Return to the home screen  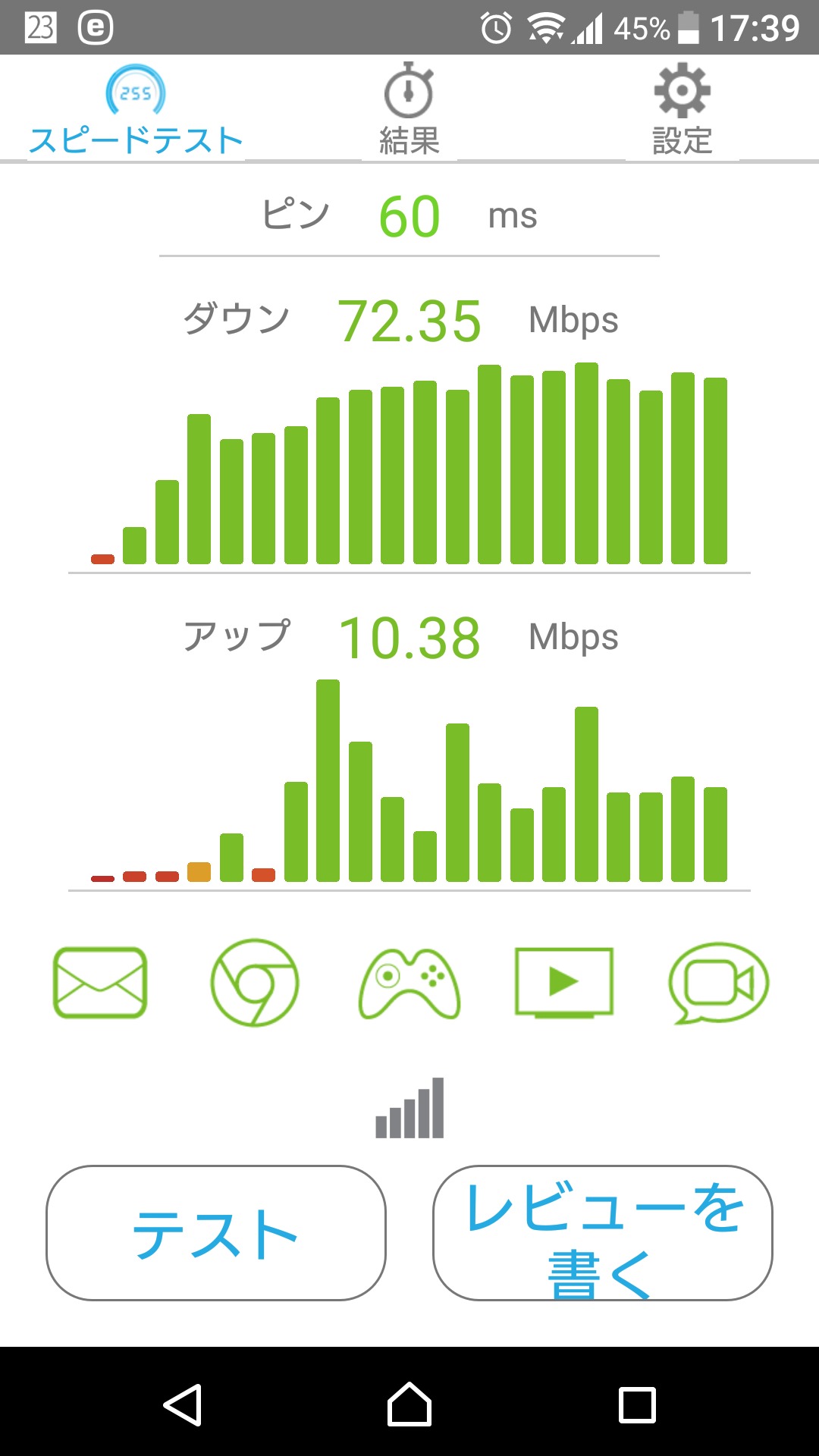point(409,1404)
